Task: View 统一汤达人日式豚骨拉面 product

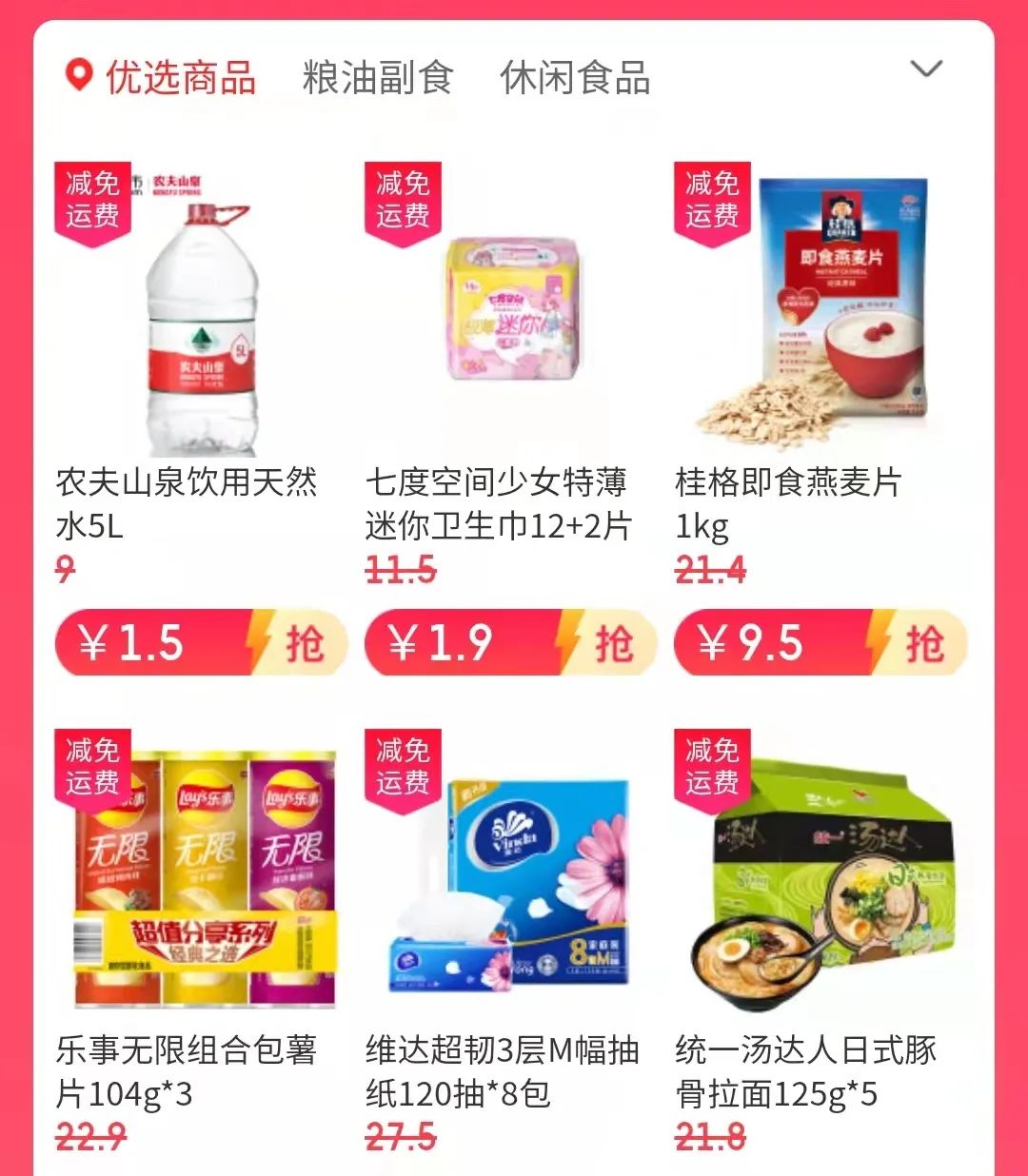Action: pyautogui.click(x=820, y=880)
